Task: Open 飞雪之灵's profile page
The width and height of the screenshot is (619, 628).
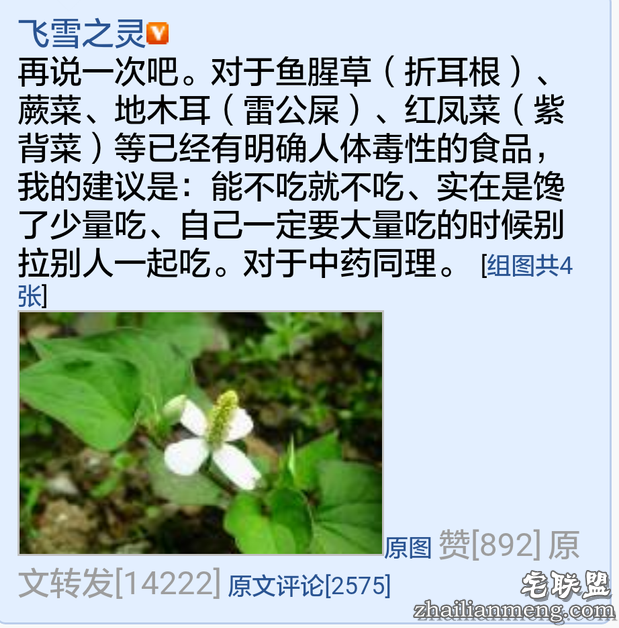Action: click(82, 33)
